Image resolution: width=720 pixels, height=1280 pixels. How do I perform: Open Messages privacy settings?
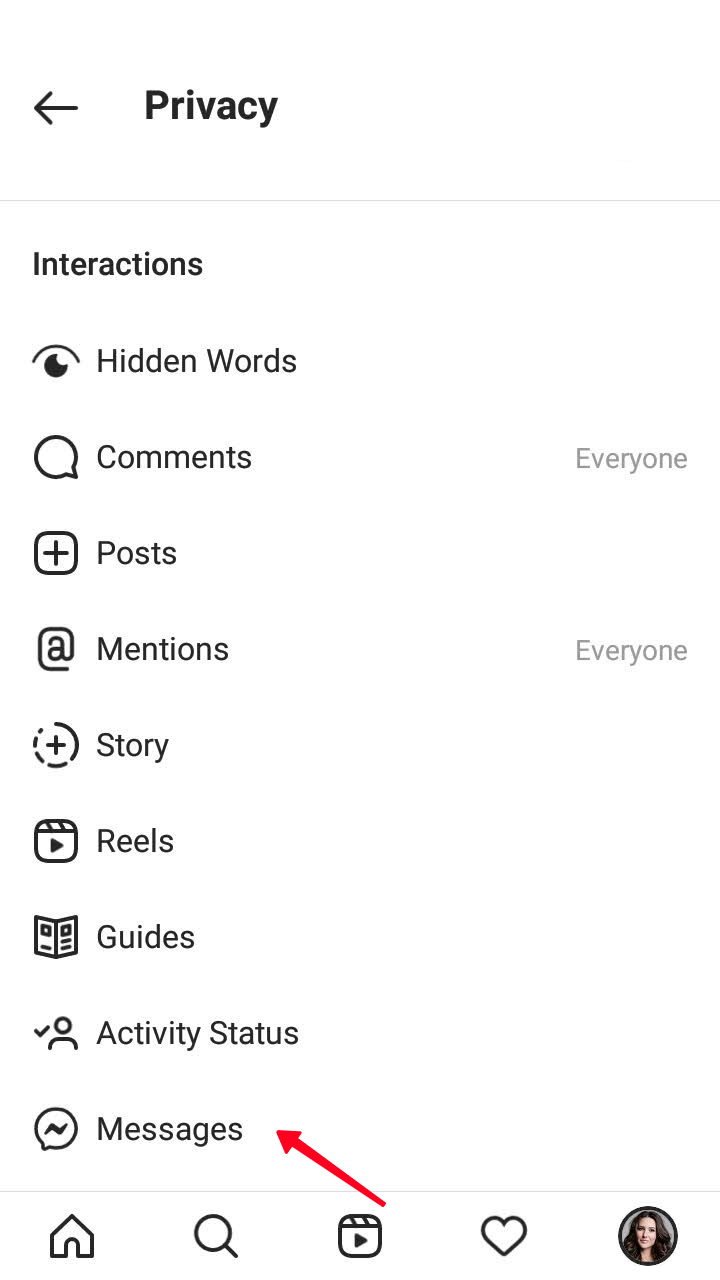pos(360,1129)
